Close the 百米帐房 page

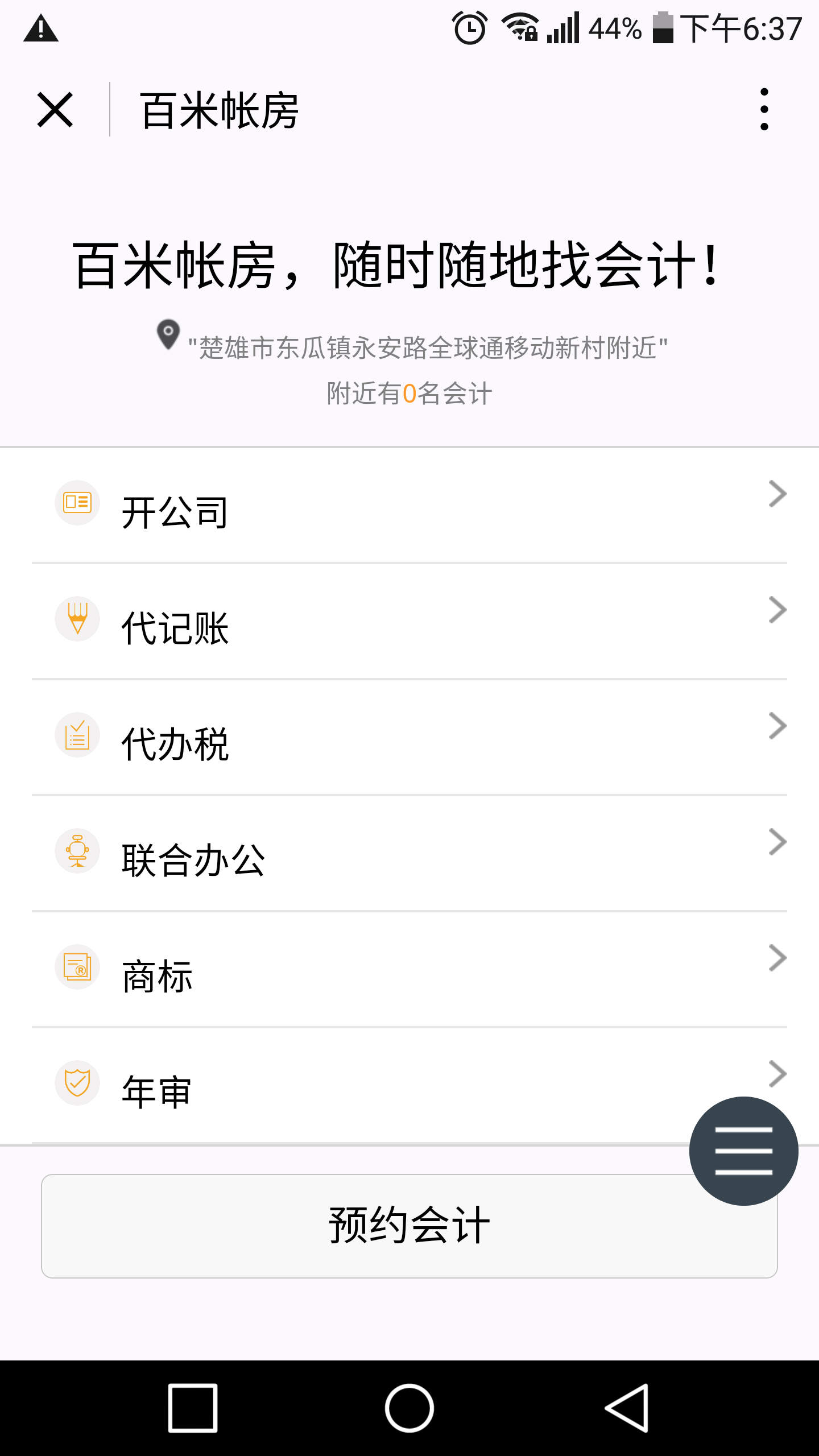point(55,110)
